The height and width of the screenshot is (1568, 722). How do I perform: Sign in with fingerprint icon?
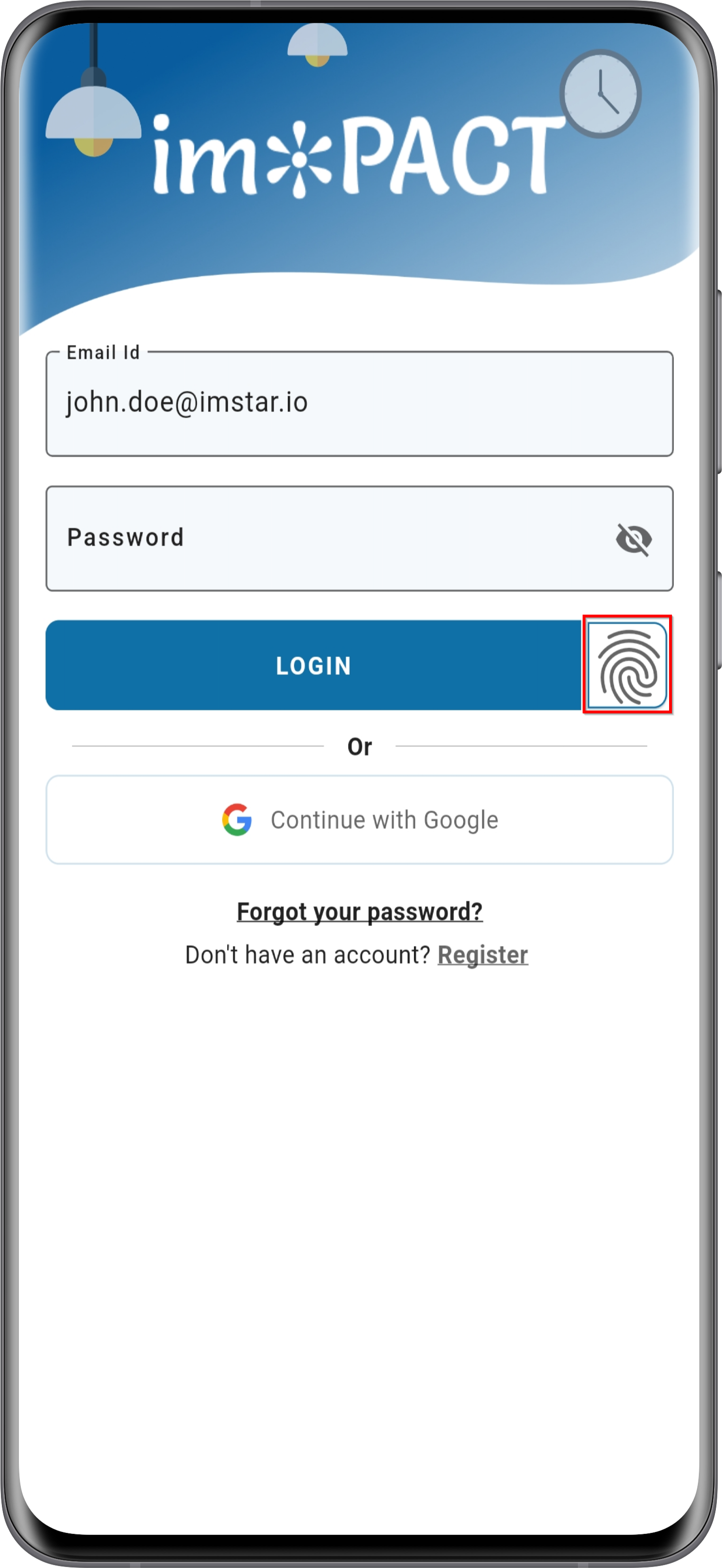click(627, 665)
